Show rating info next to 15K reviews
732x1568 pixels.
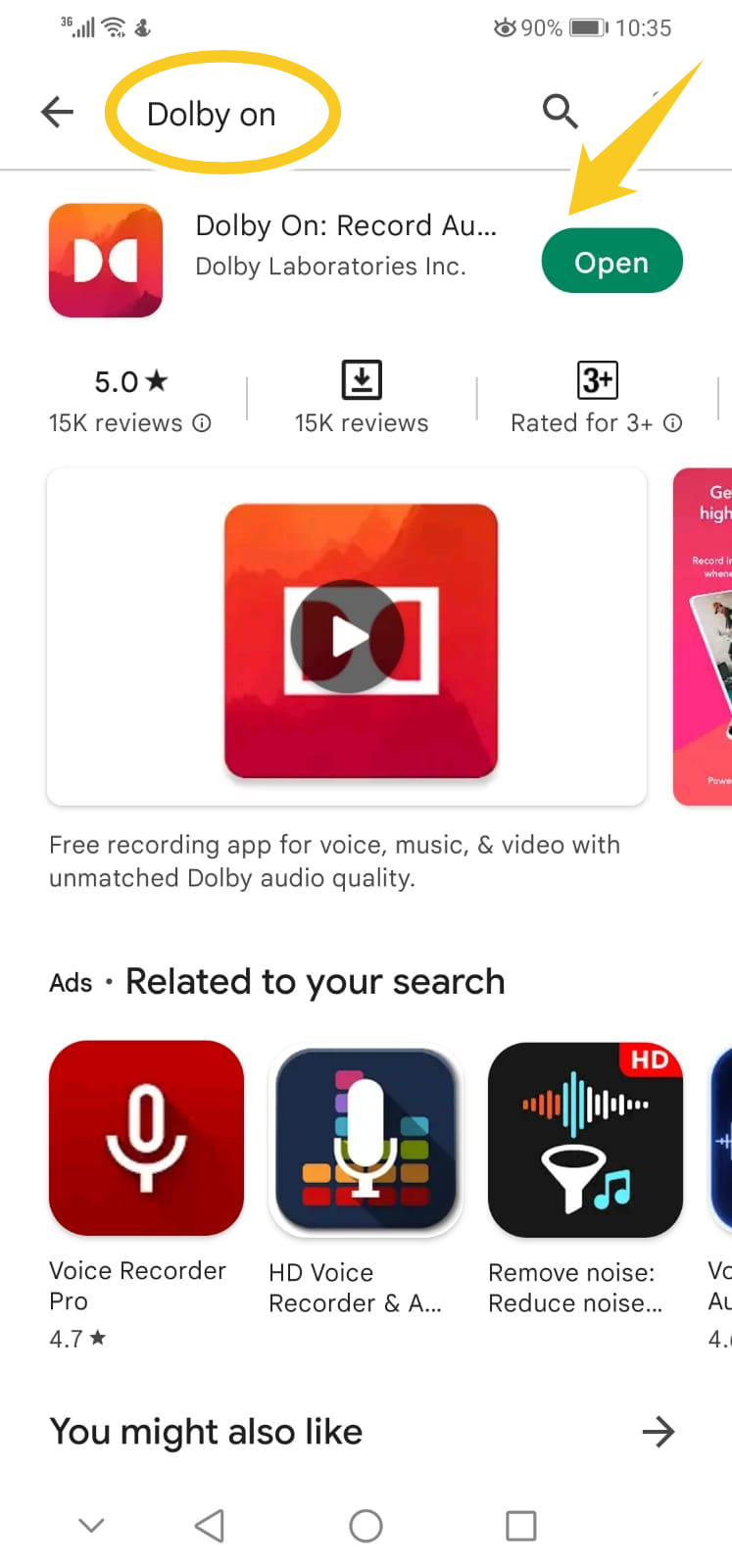tap(202, 423)
